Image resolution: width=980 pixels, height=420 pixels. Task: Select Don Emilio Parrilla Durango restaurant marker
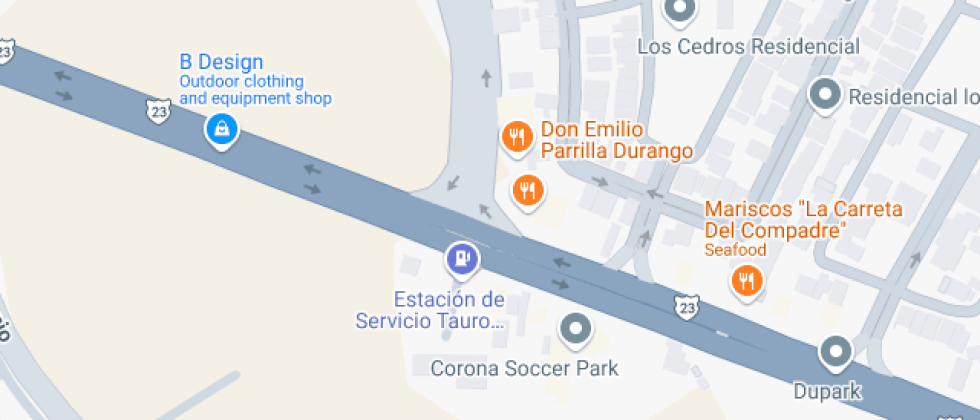(x=516, y=137)
